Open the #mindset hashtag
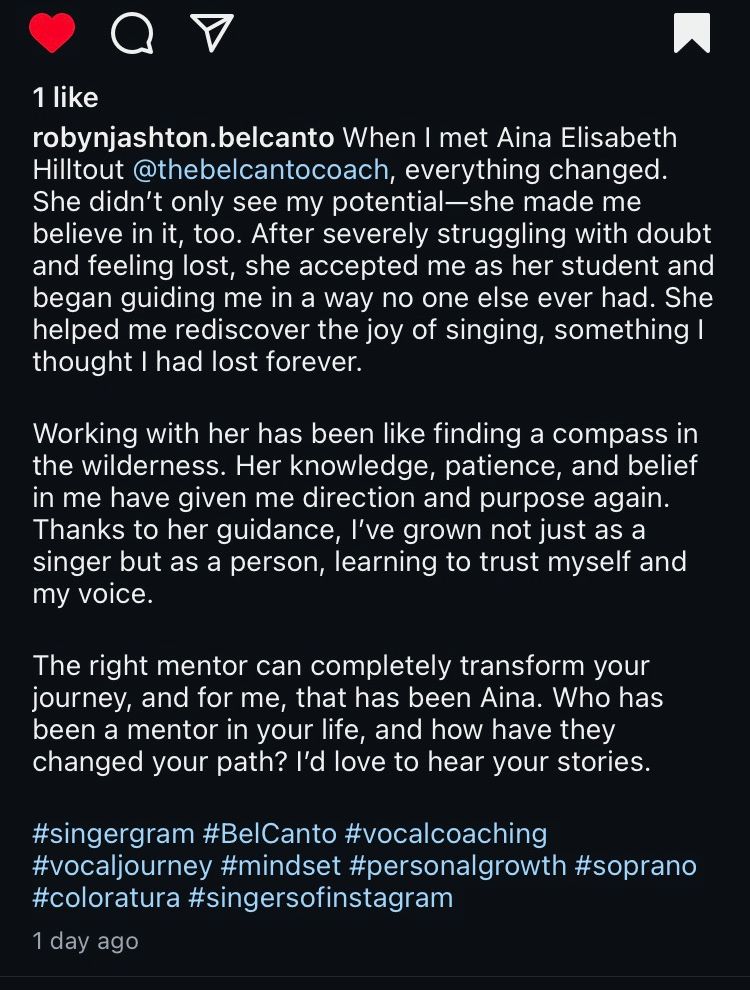The height and width of the screenshot is (990, 750). coord(281,866)
